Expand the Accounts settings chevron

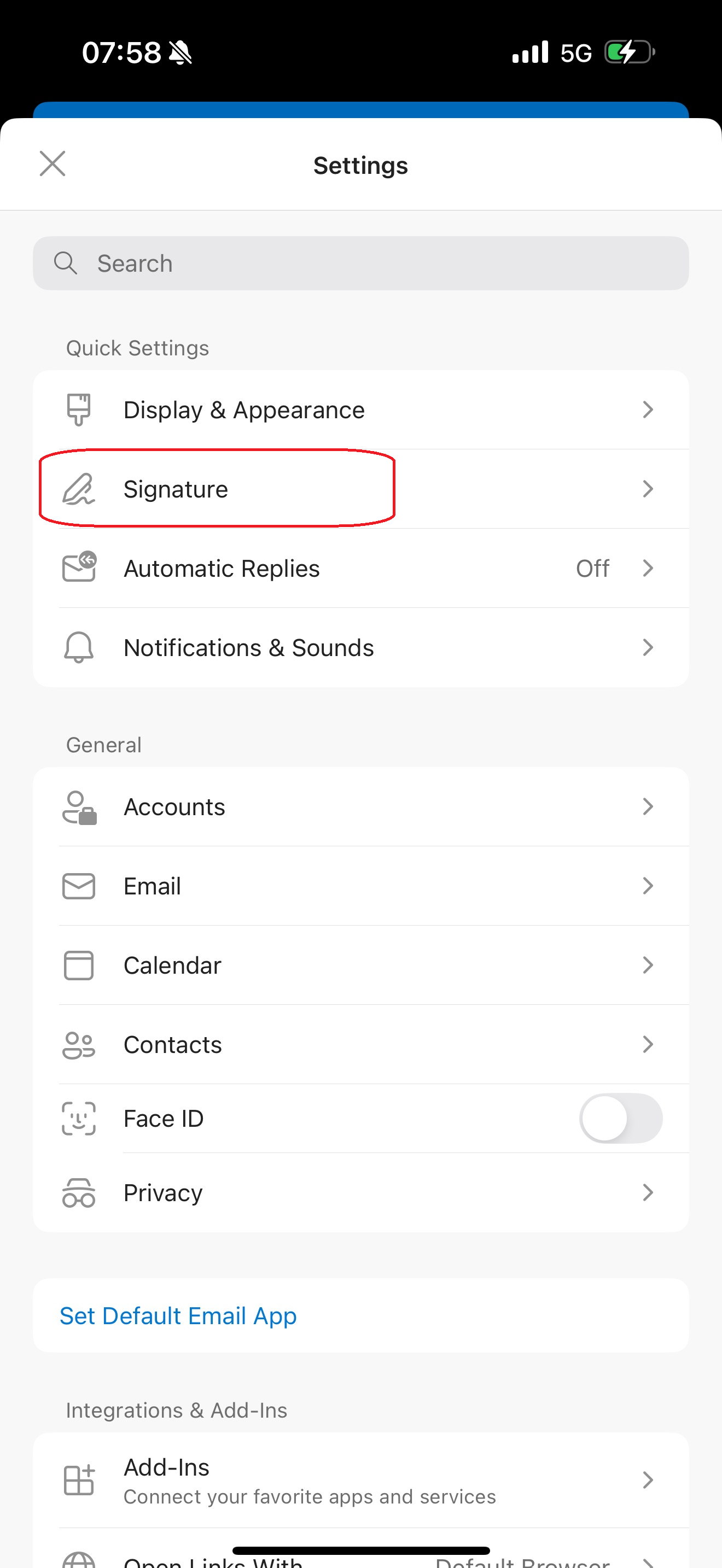pyautogui.click(x=648, y=806)
